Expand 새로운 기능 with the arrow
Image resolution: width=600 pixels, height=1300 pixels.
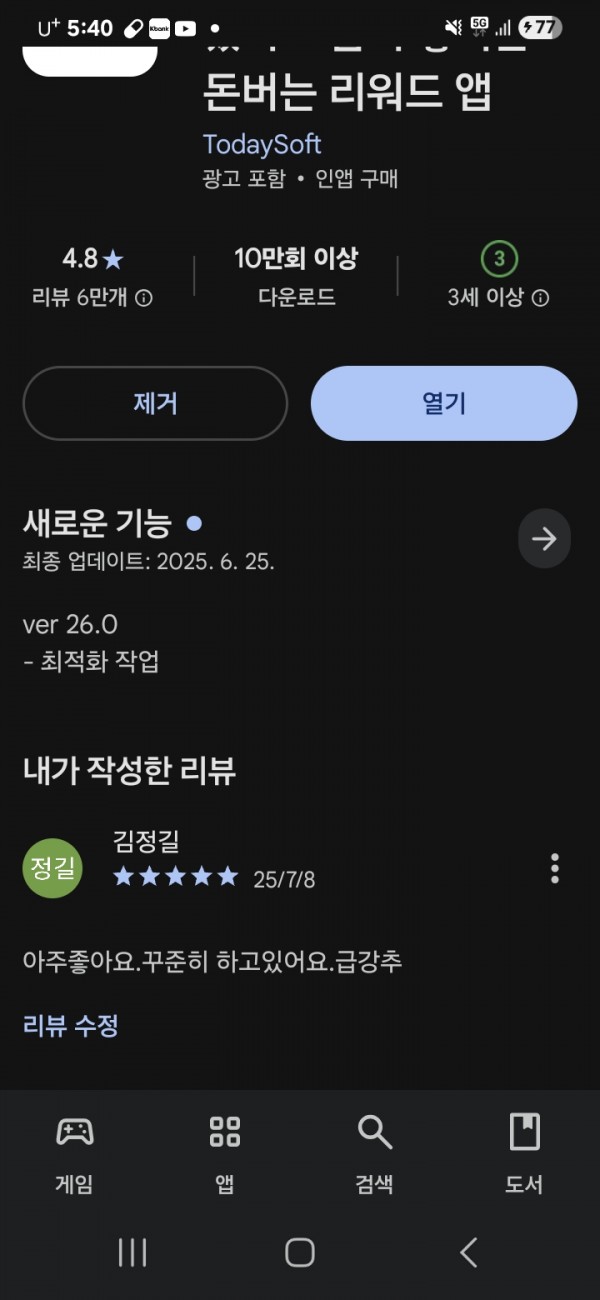(x=544, y=539)
